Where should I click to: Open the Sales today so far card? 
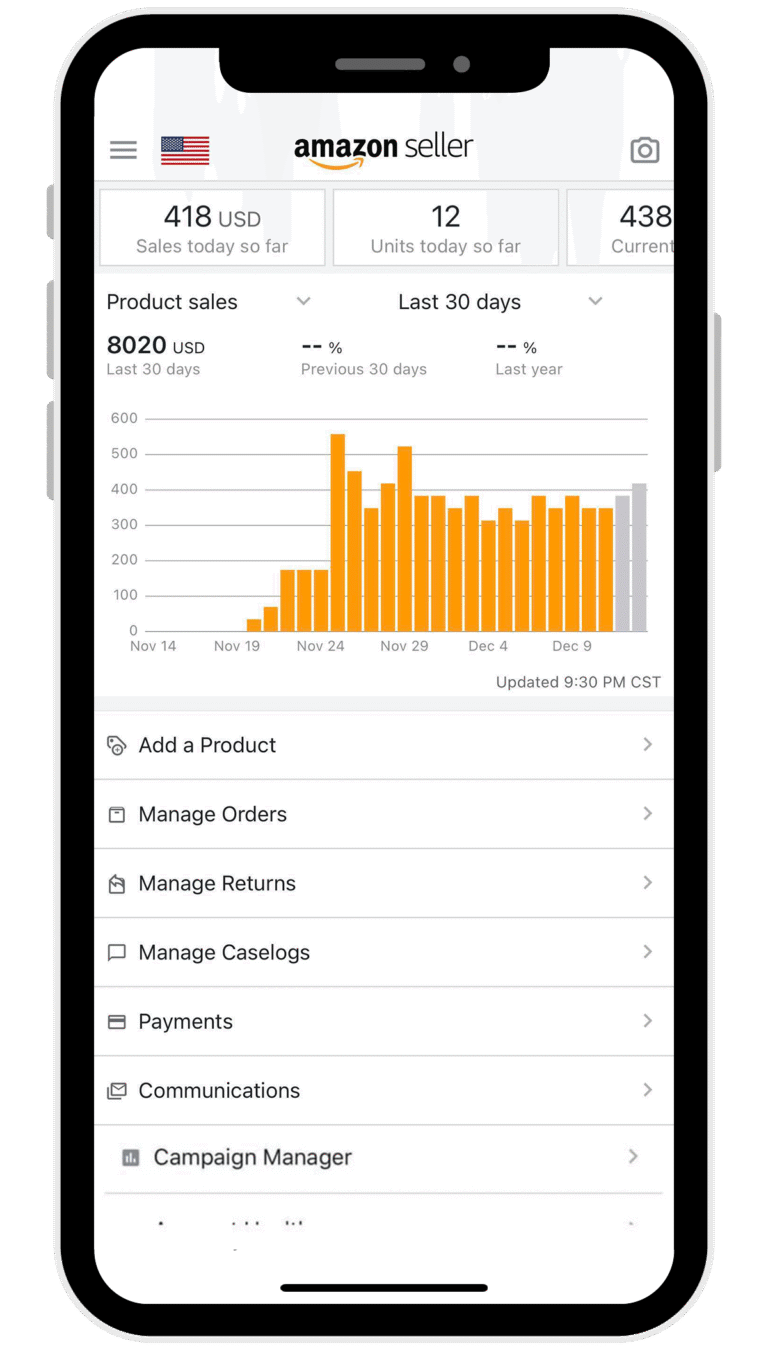[212, 228]
